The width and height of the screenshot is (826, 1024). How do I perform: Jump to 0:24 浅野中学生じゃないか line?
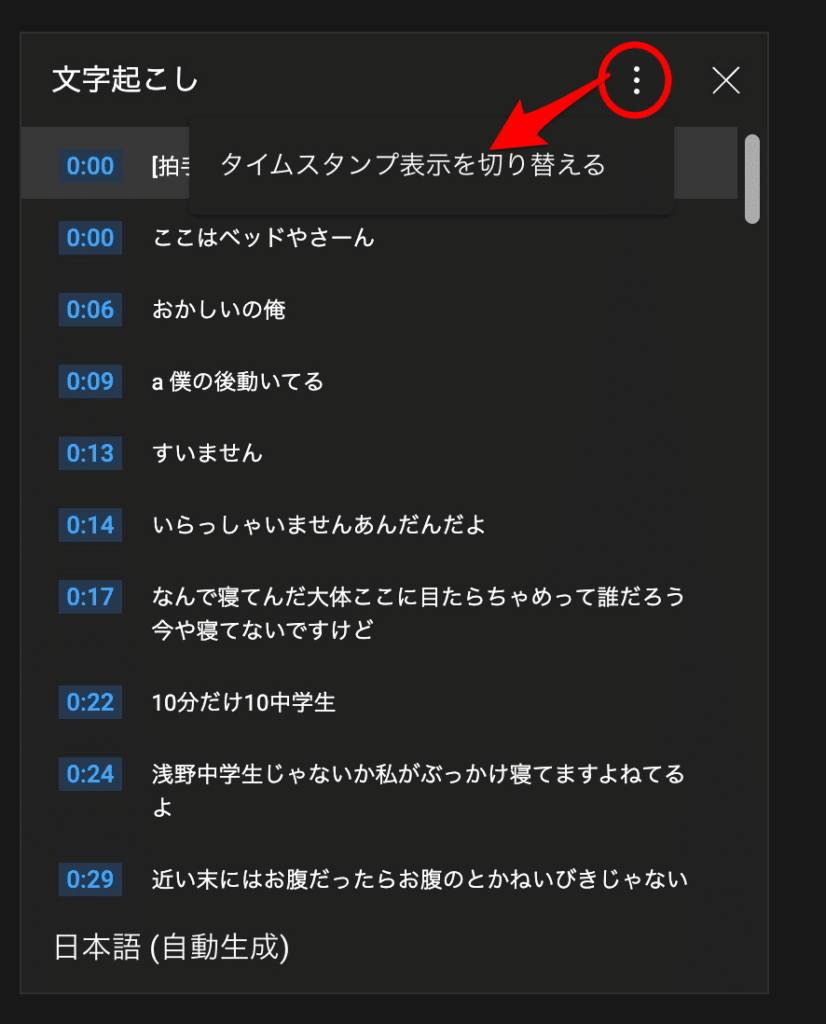tap(418, 790)
